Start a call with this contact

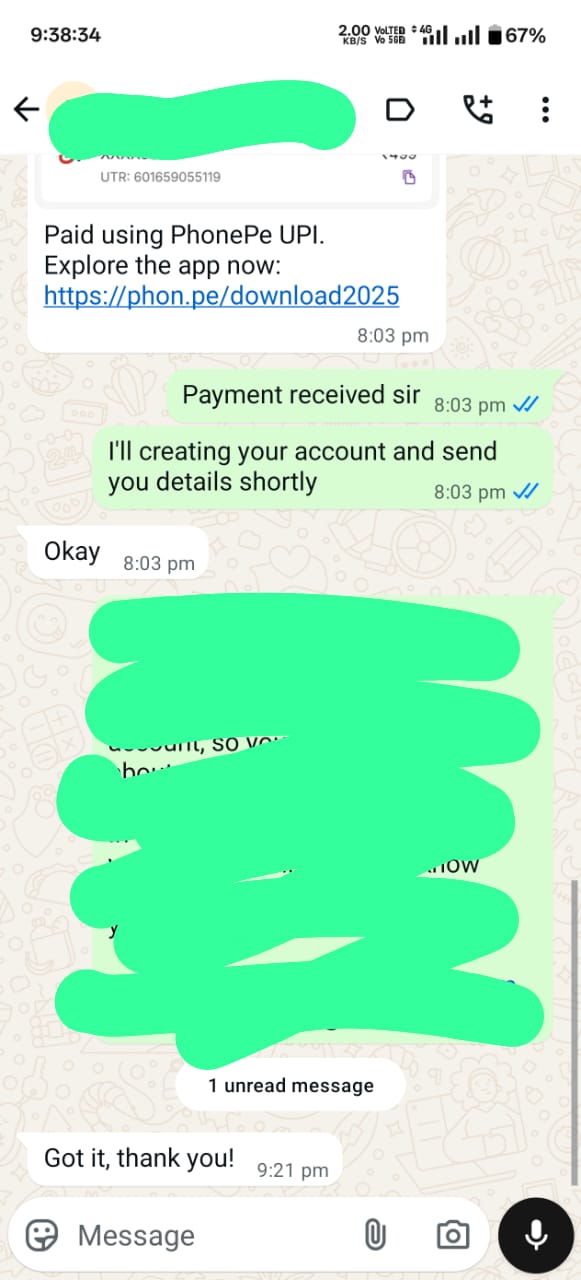click(477, 109)
